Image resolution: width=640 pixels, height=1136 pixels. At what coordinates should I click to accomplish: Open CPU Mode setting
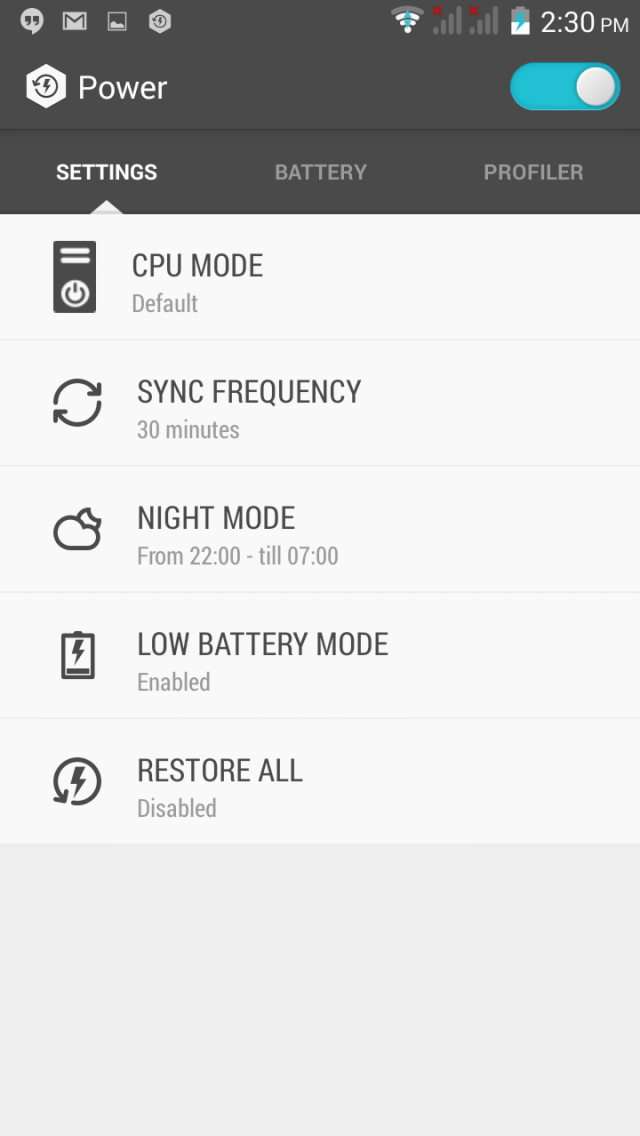coord(320,277)
